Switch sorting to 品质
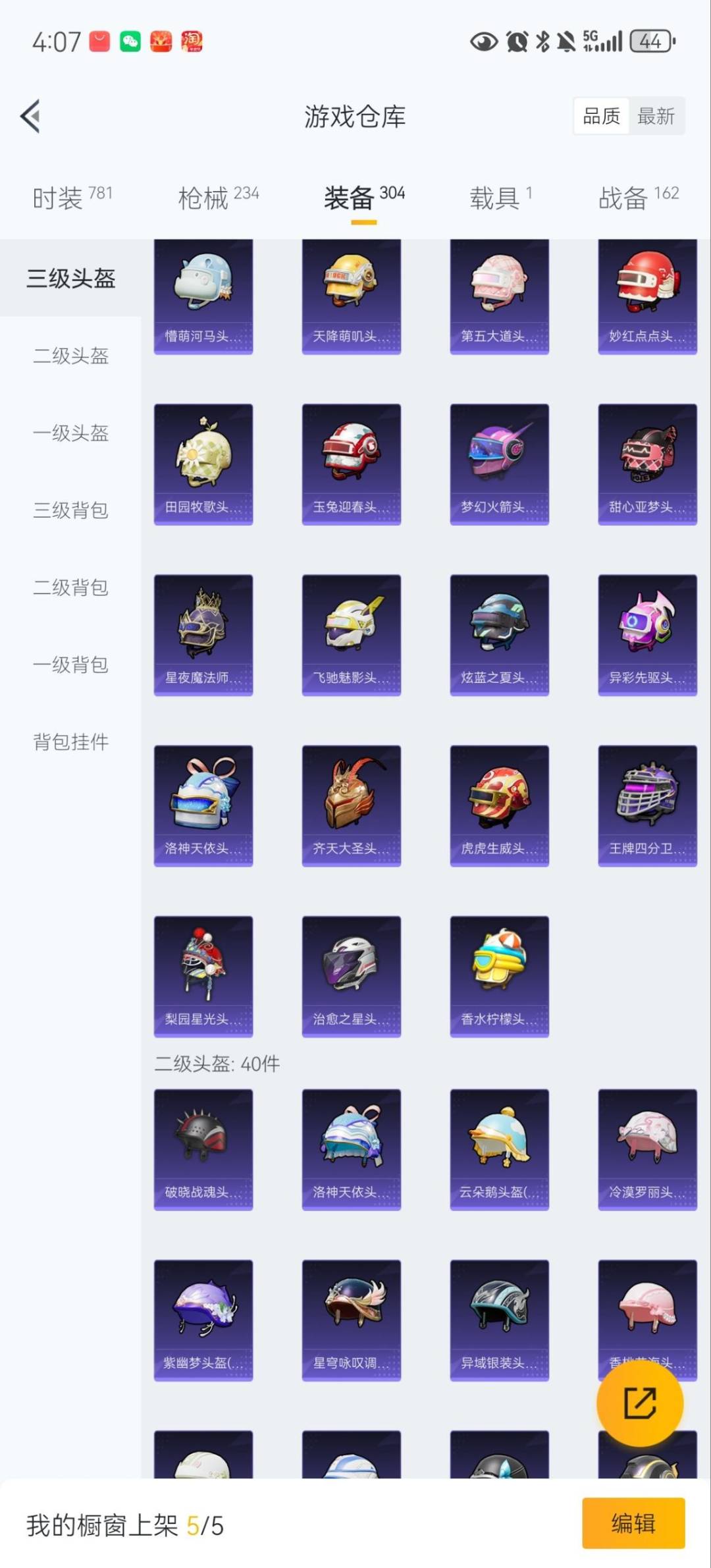The width and height of the screenshot is (711, 1568). coord(600,115)
